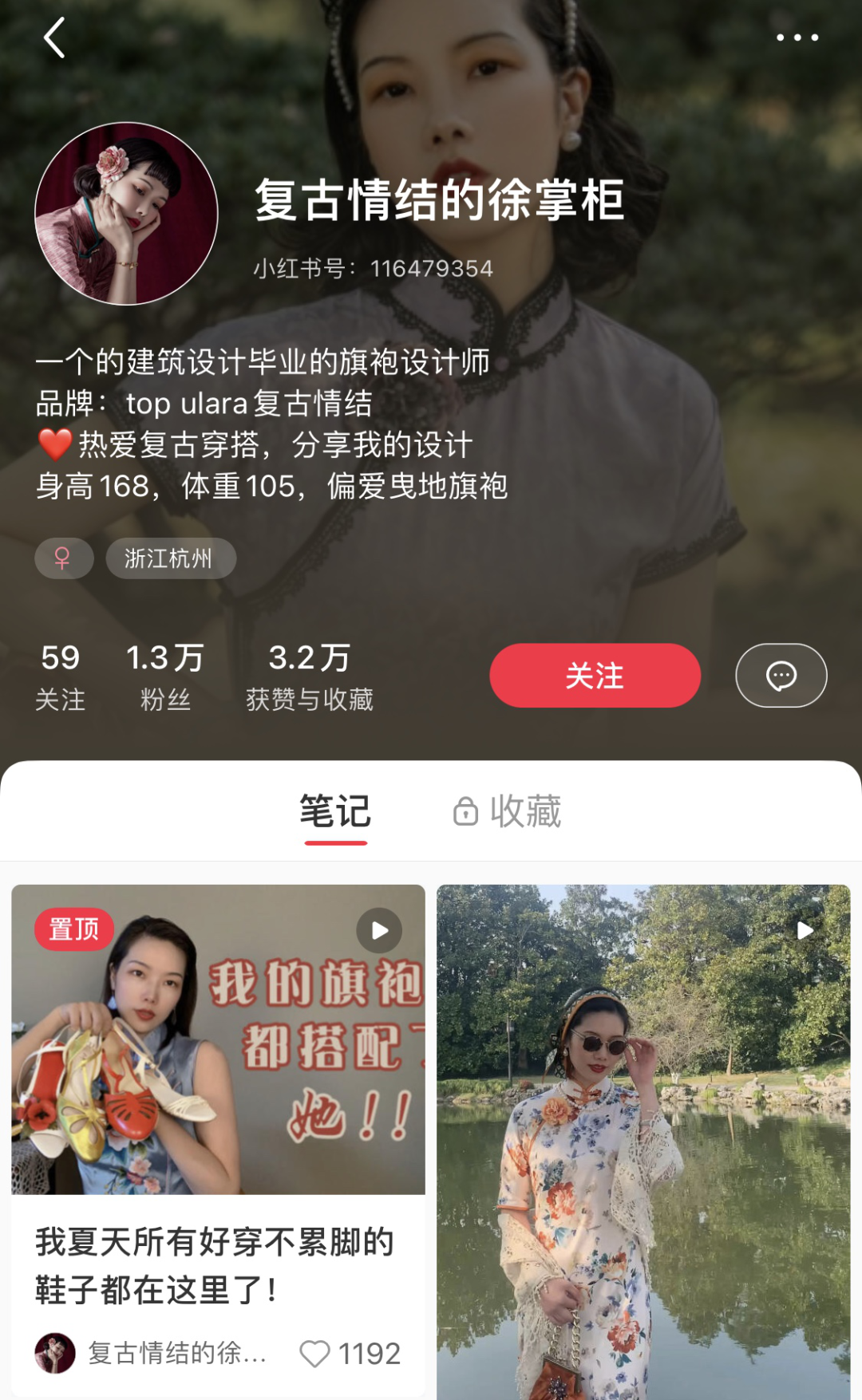
Task: Switch to the 笔记 tab
Action: coord(335,812)
